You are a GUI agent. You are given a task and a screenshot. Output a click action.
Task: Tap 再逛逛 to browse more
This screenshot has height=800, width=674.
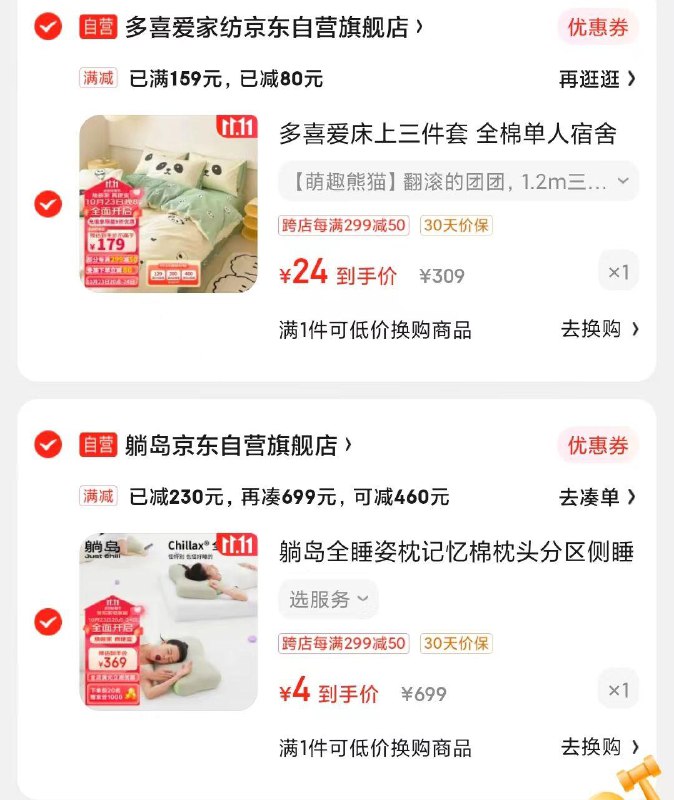point(597,79)
